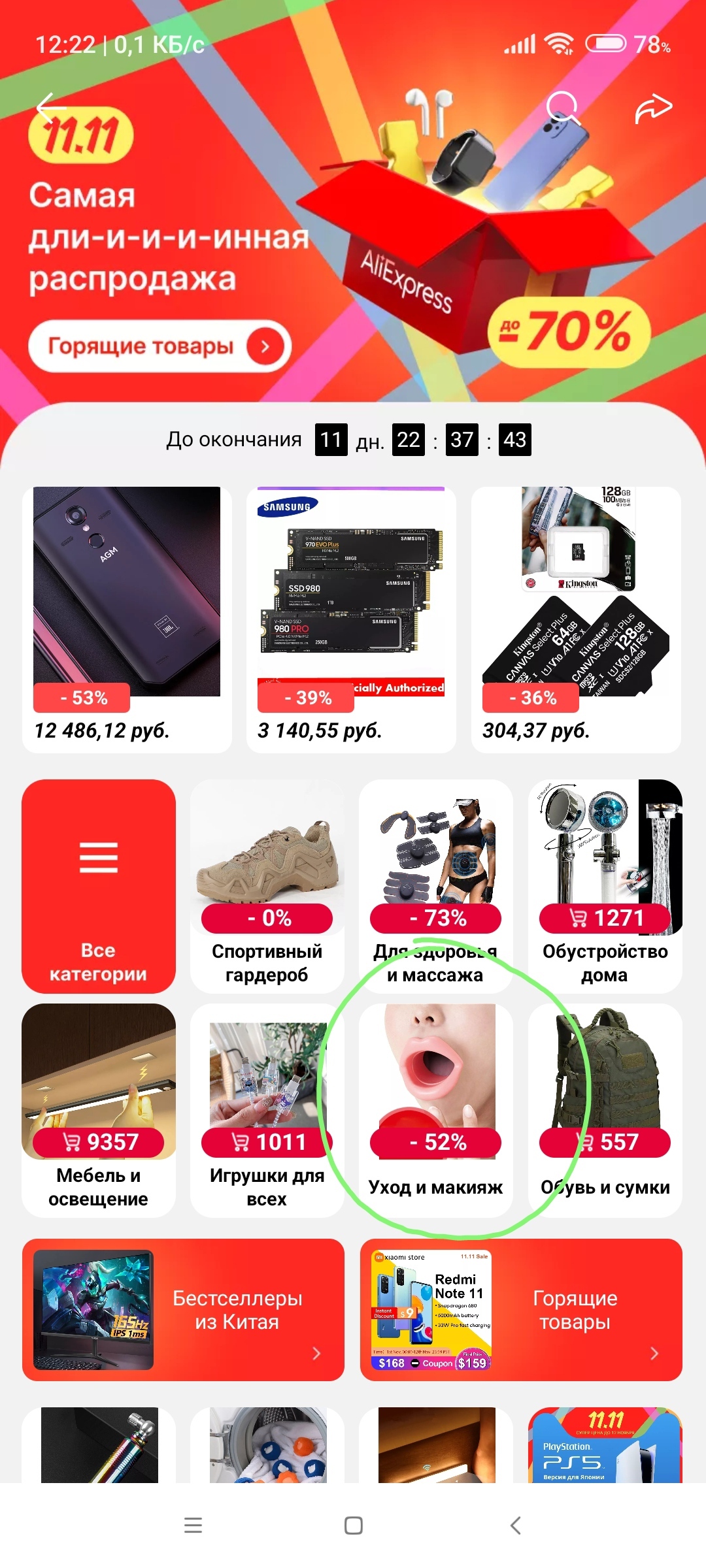Go back using the top arrow
Image resolution: width=706 pixels, height=1568 pixels.
[51, 107]
